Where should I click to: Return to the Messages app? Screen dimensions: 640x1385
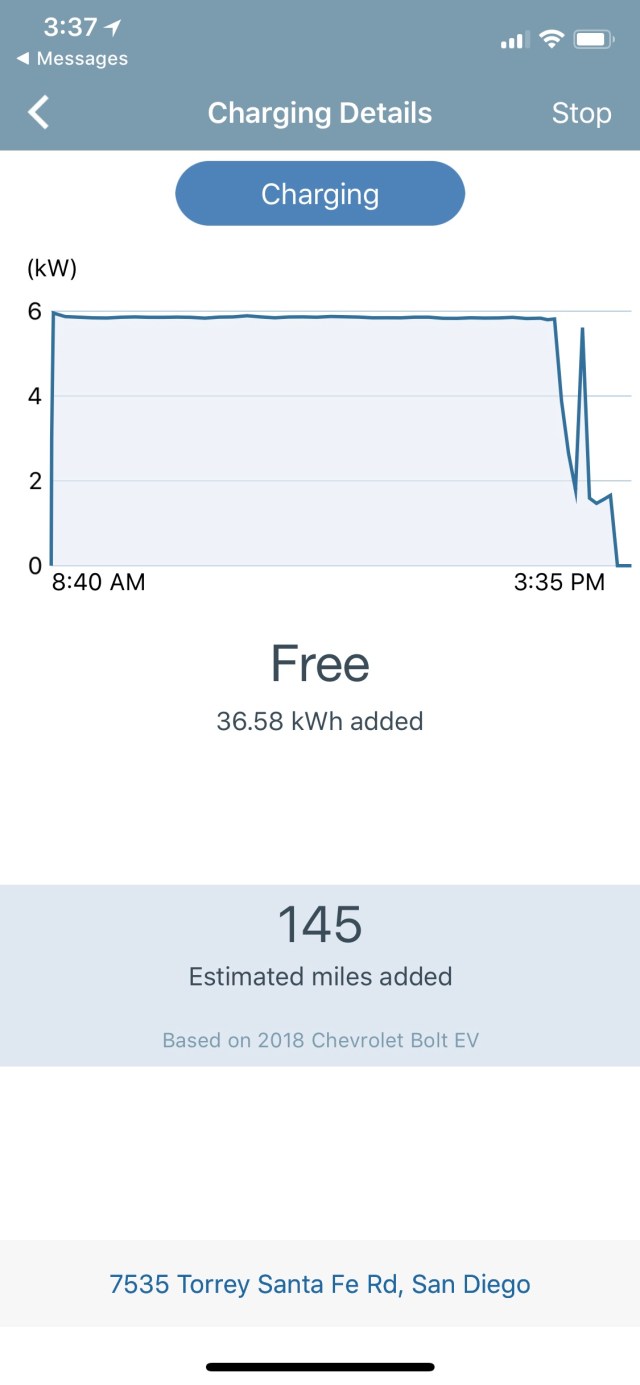click(x=72, y=59)
